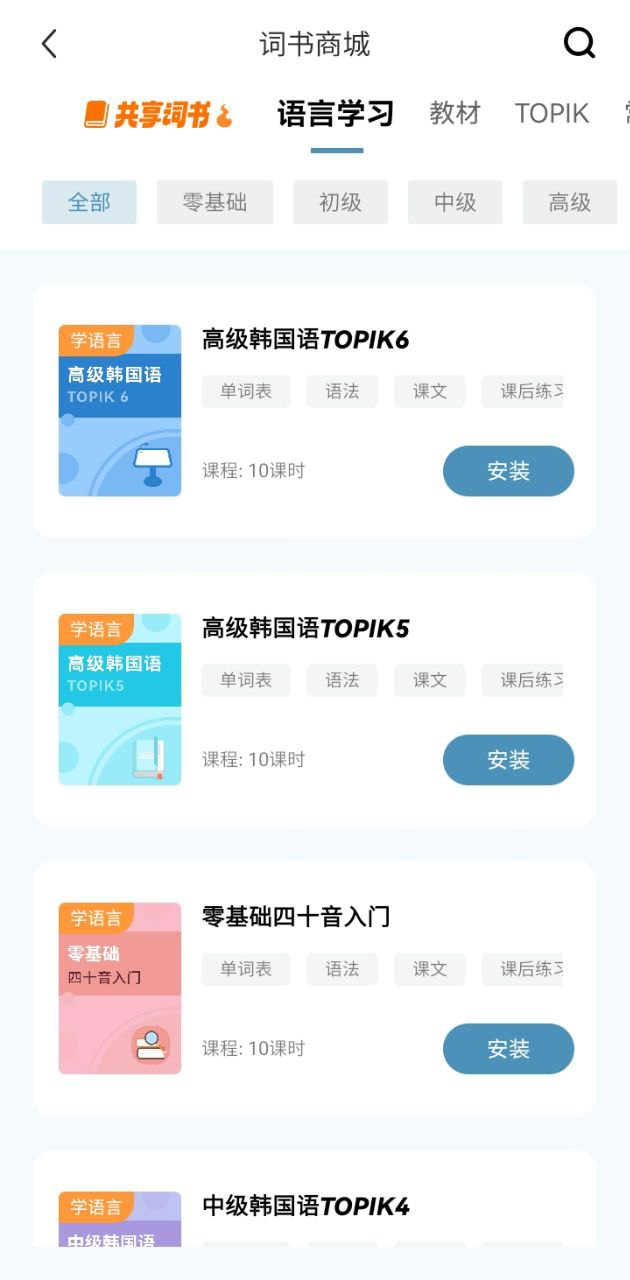Open the TOPIK tab

click(x=552, y=114)
